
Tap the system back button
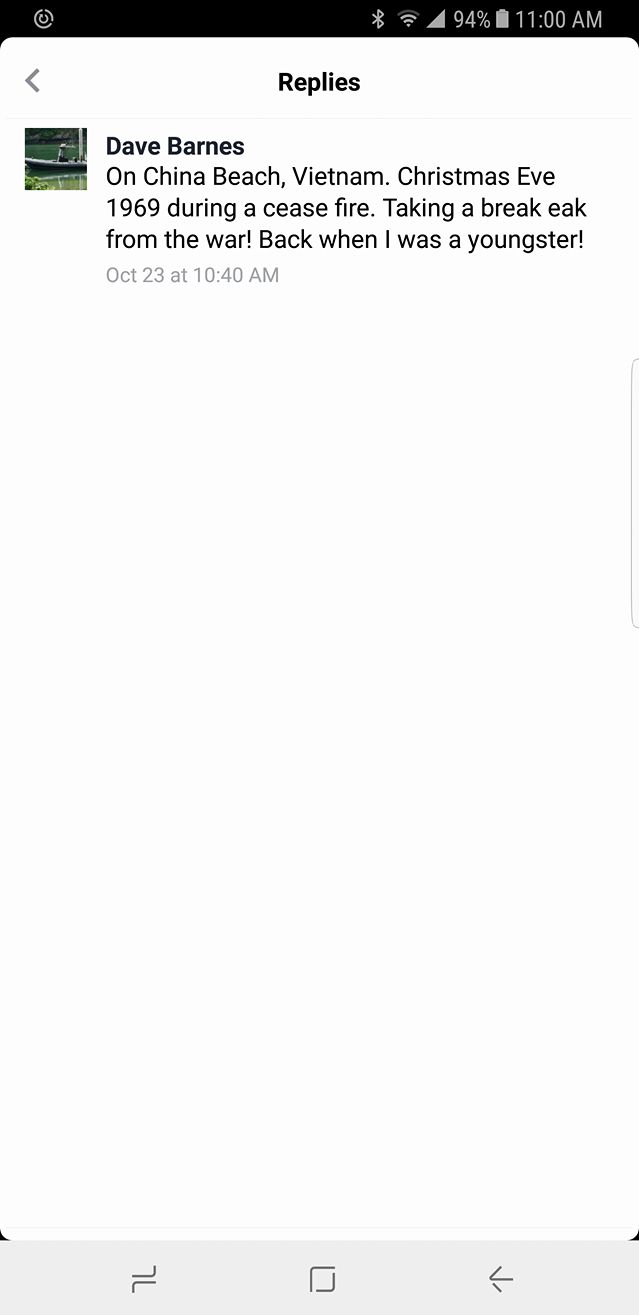point(500,1279)
